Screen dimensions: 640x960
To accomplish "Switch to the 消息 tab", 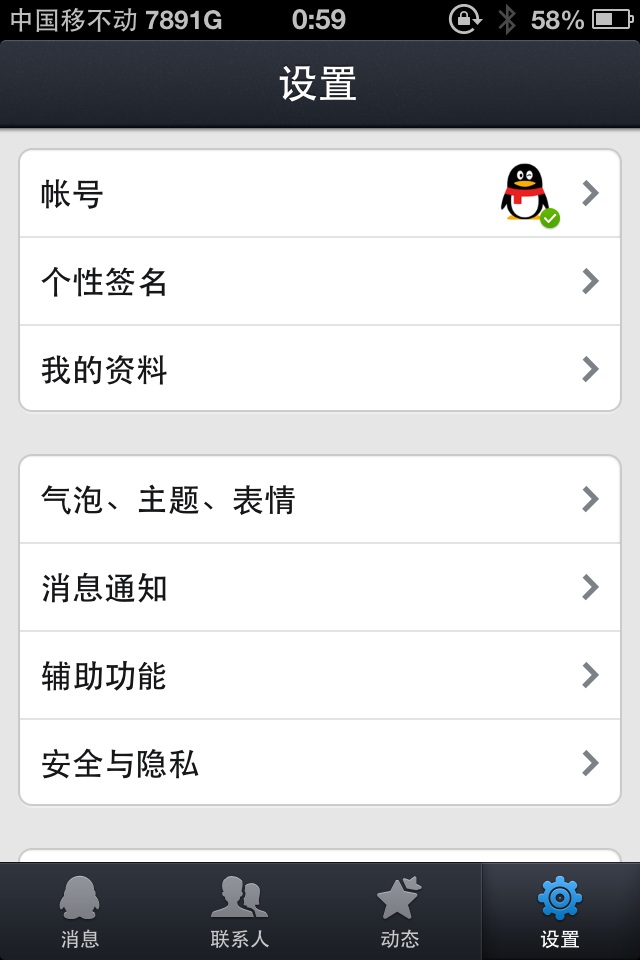I will pos(80,912).
